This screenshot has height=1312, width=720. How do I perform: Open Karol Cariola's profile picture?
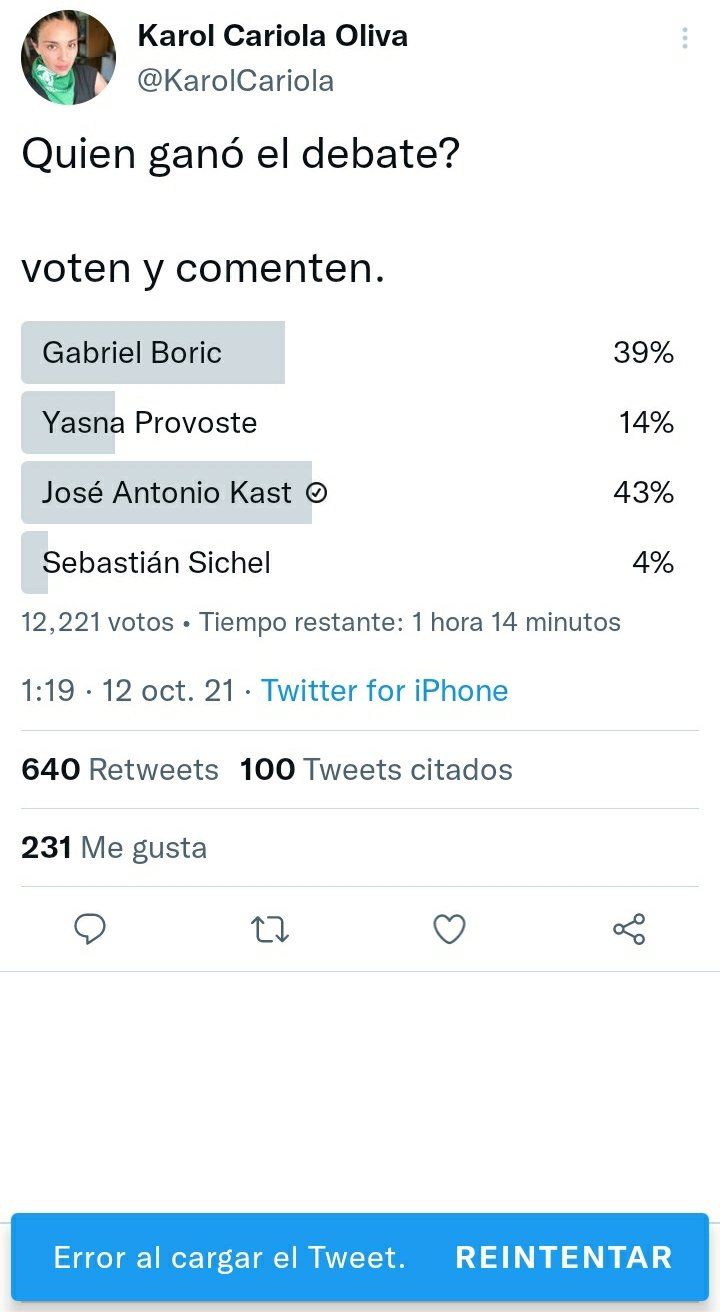pos(68,58)
